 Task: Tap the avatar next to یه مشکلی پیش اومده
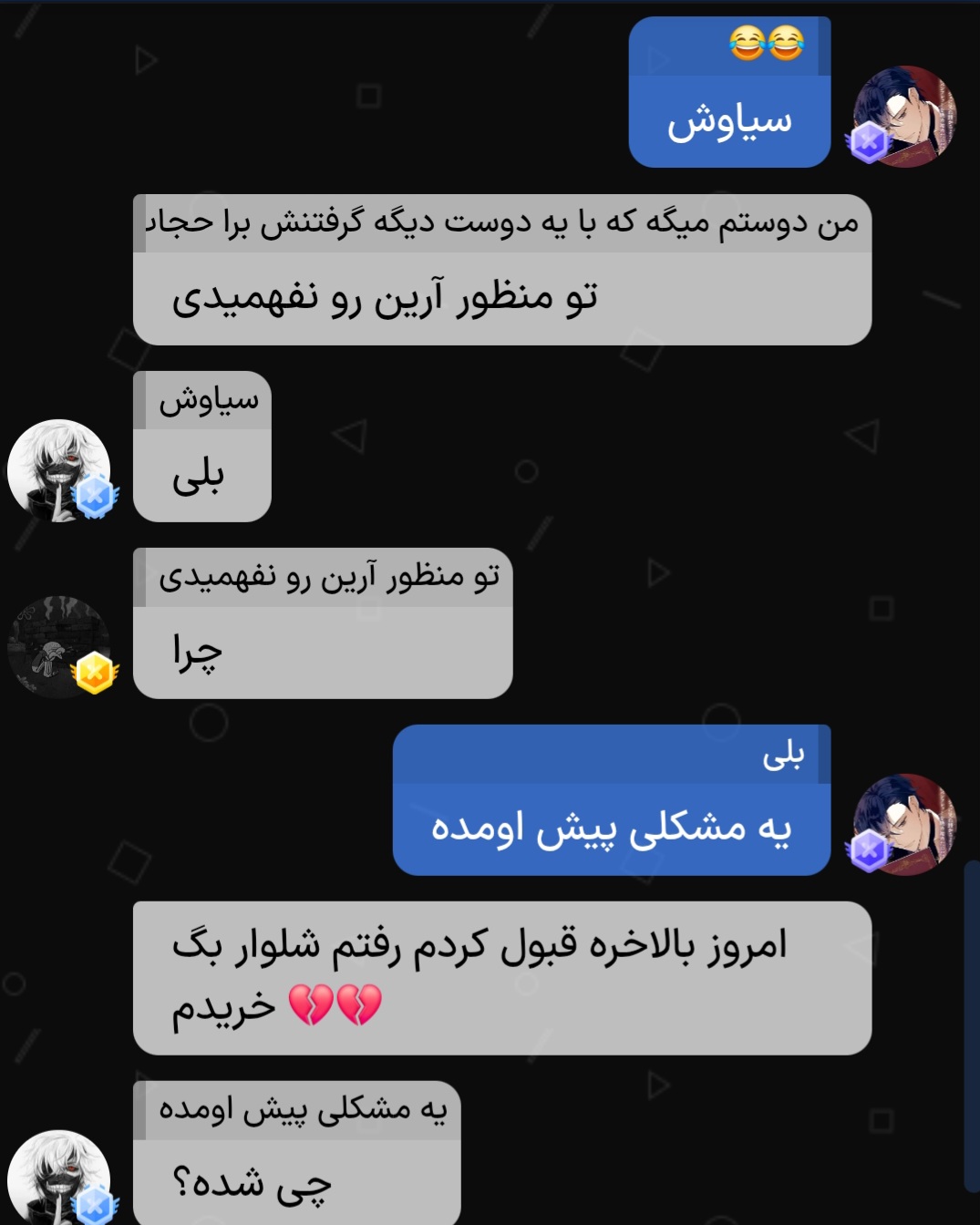coord(904,824)
